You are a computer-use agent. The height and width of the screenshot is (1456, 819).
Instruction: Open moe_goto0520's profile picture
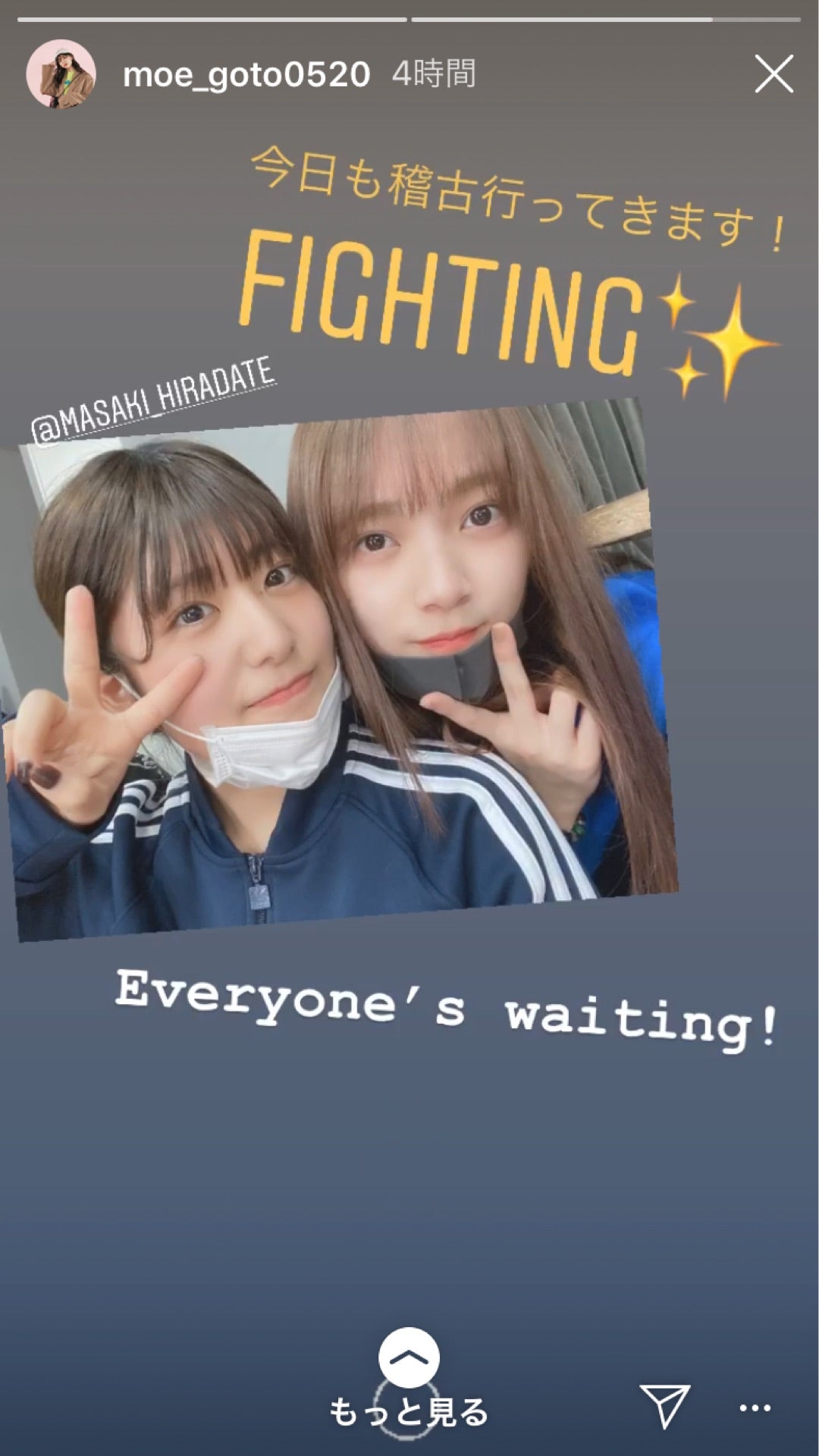pos(61,74)
